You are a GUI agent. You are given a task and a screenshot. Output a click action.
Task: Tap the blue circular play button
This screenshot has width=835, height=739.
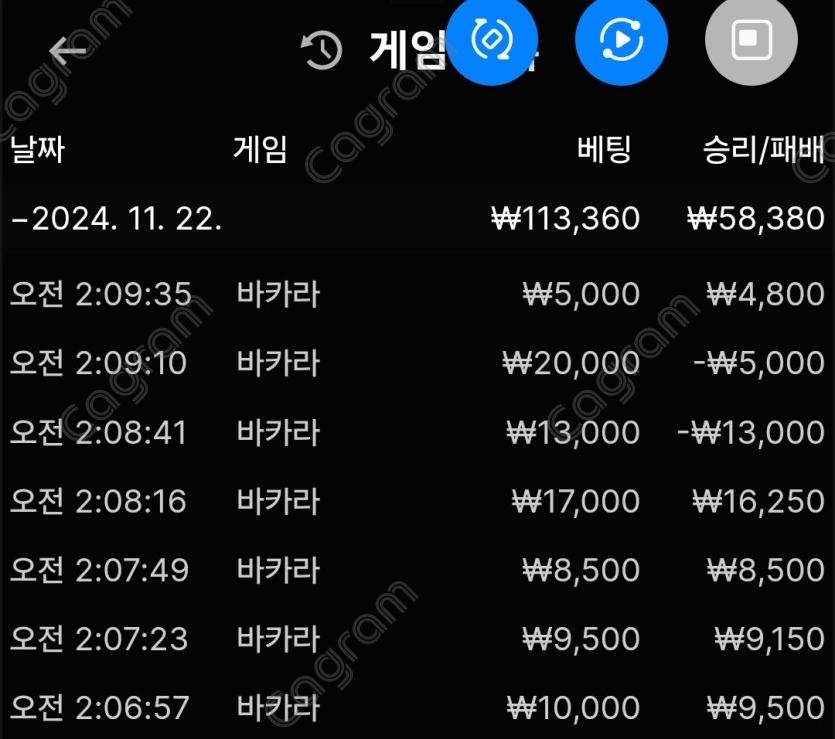point(620,40)
